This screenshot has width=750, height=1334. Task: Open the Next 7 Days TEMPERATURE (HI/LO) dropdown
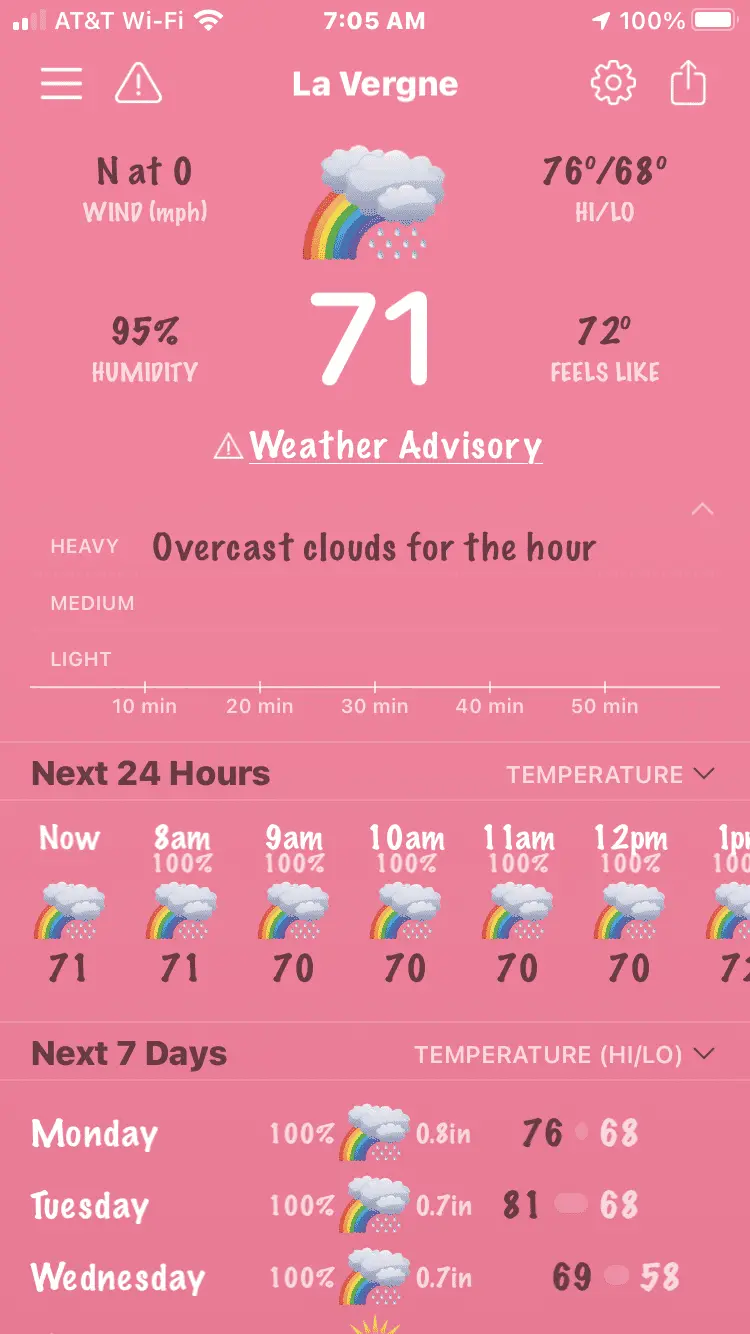(x=565, y=1054)
